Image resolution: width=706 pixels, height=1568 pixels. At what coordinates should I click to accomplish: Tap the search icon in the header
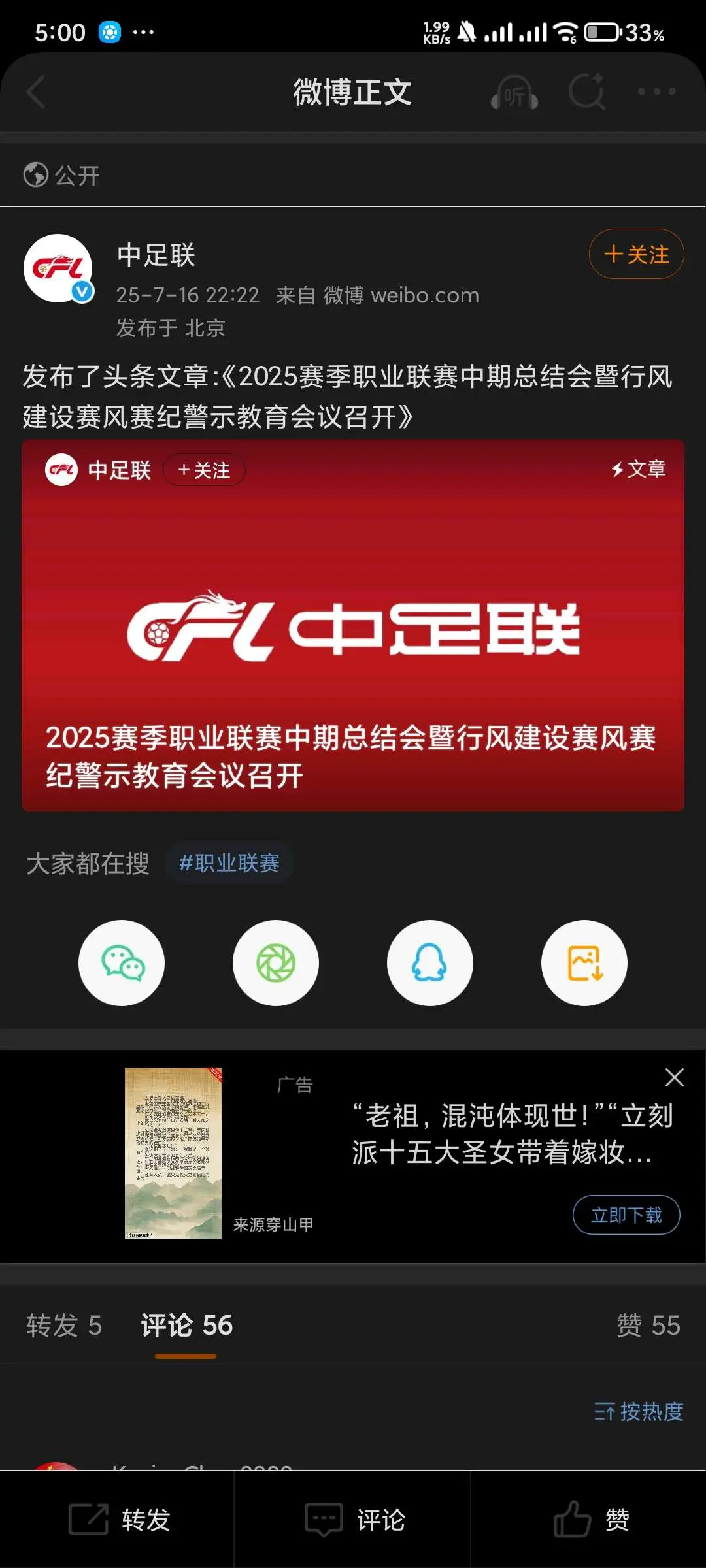pos(586,92)
